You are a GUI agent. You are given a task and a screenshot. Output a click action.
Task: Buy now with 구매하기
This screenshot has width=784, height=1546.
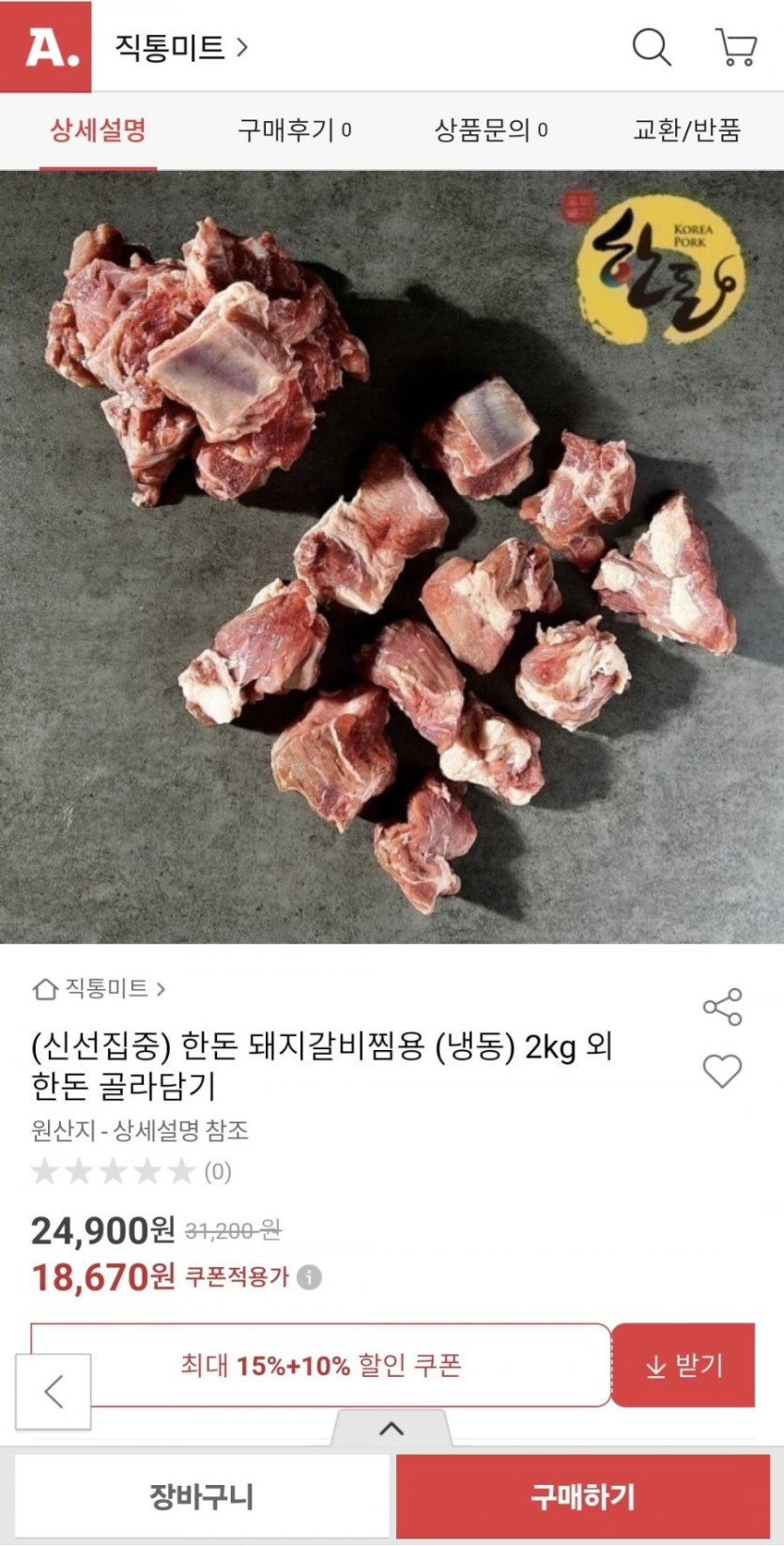583,1496
